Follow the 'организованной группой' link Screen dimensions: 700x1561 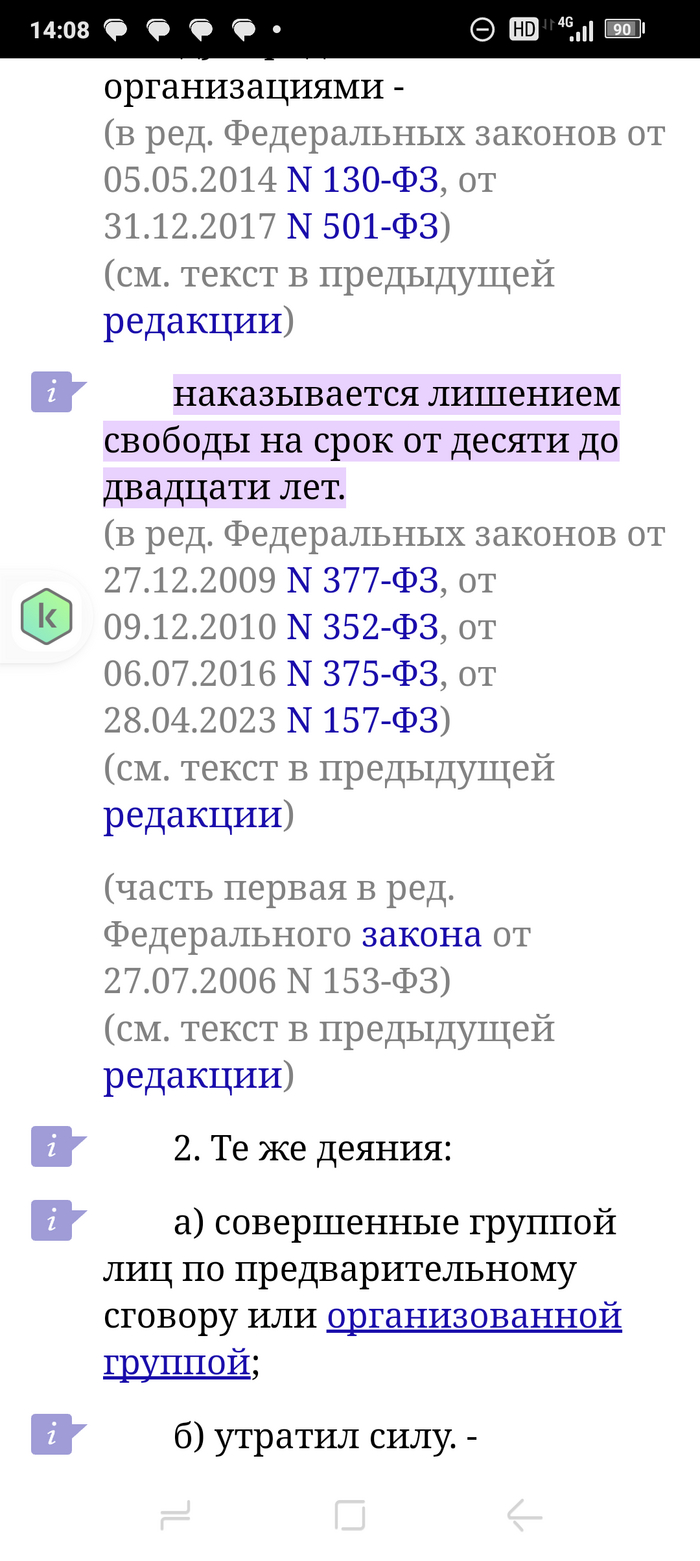(x=474, y=1316)
